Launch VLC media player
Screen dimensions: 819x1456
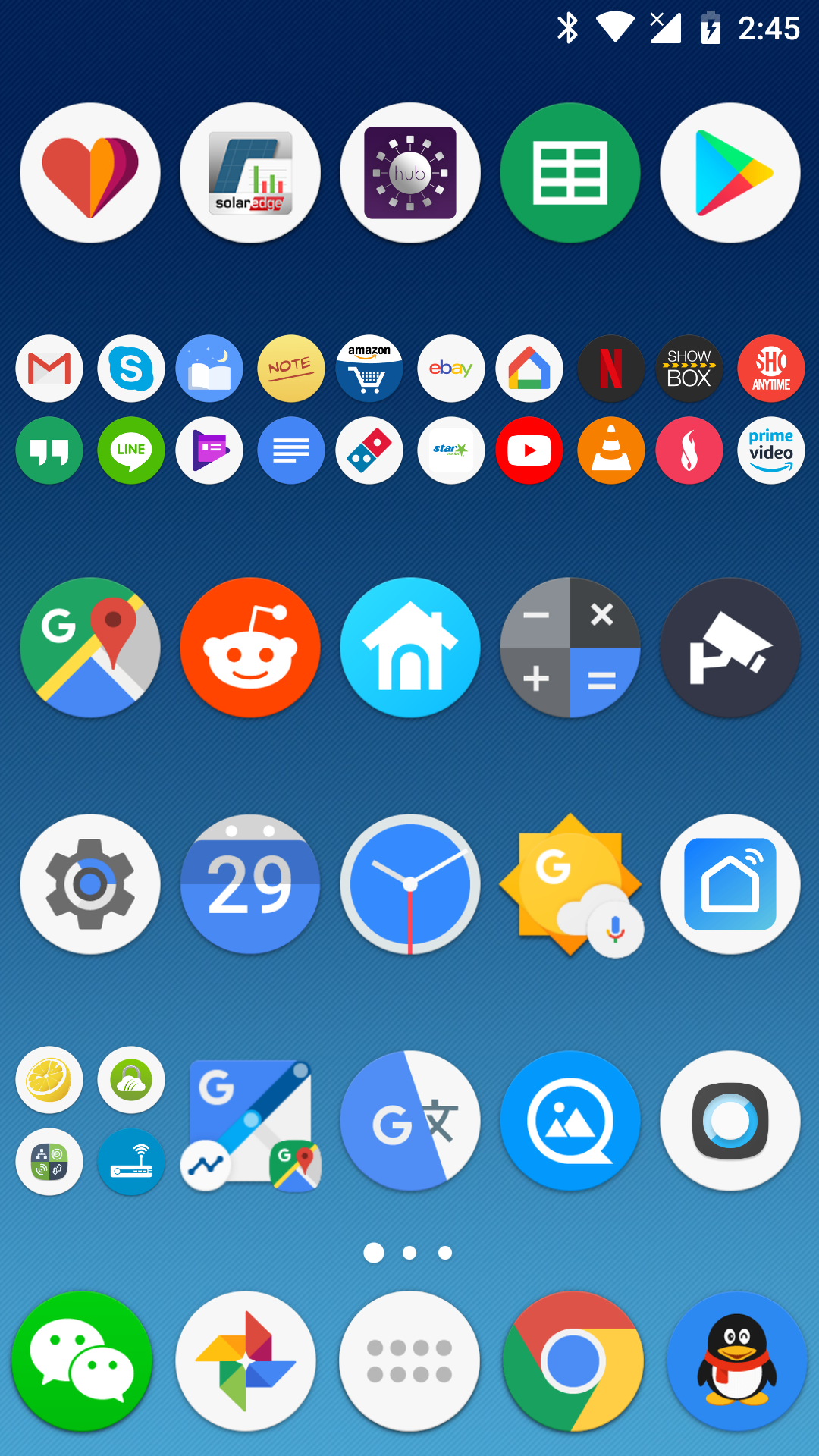pos(611,450)
